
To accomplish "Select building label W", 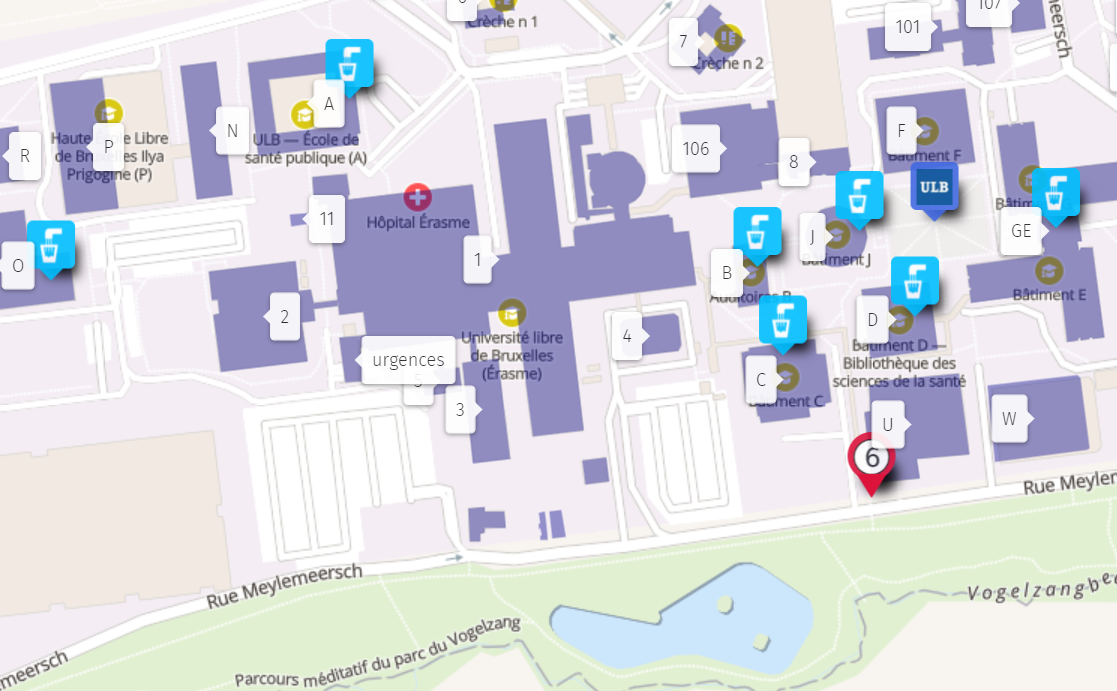I will click(x=1009, y=419).
